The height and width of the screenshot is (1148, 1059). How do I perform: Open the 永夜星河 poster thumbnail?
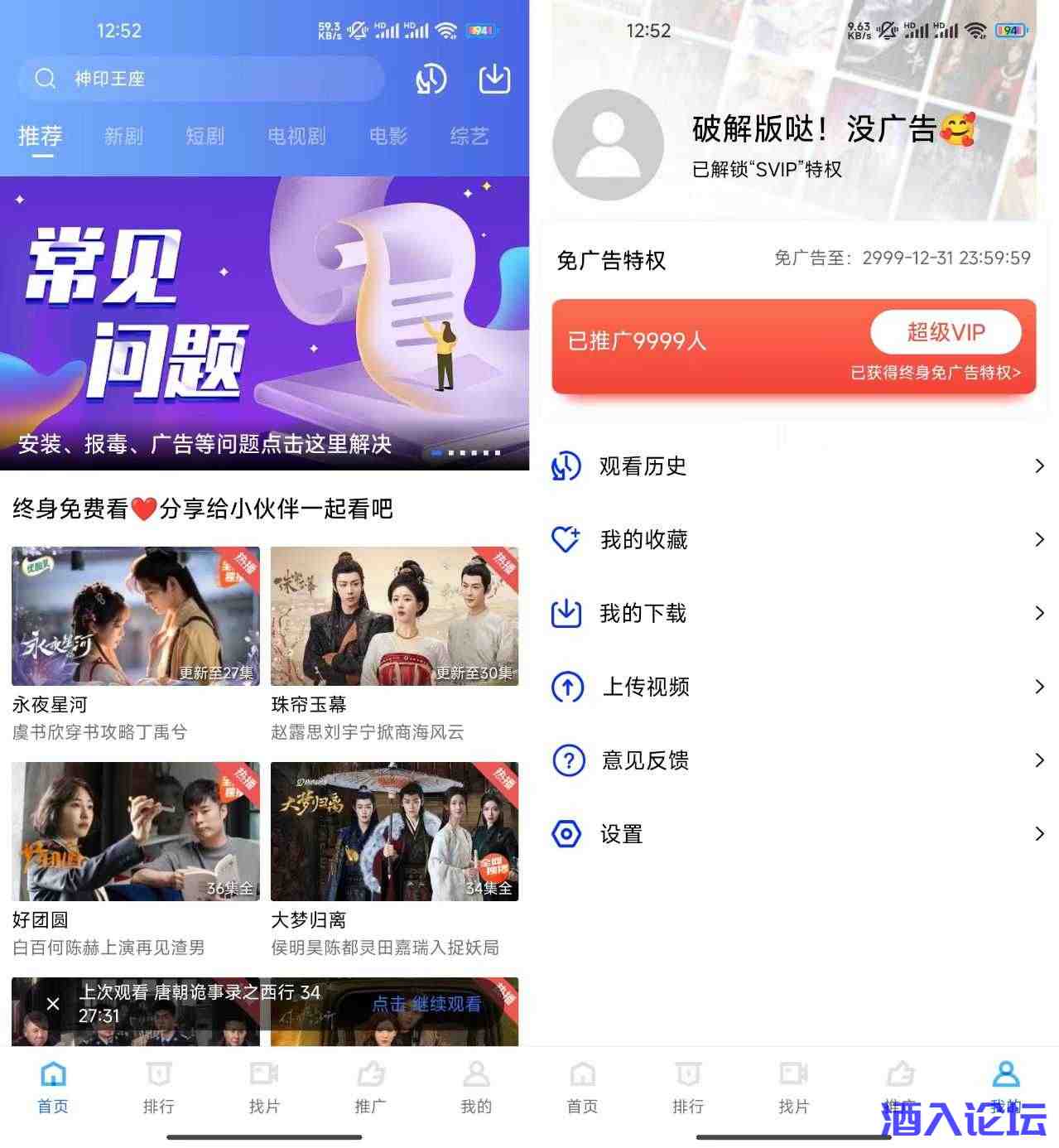coord(135,616)
